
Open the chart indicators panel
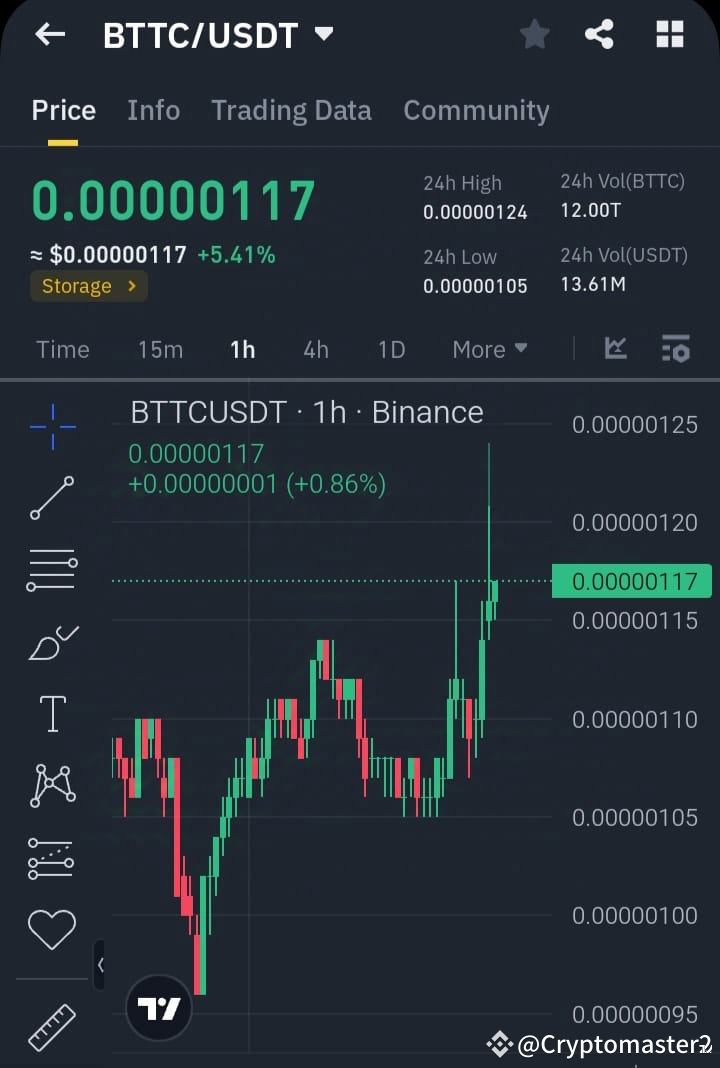615,349
